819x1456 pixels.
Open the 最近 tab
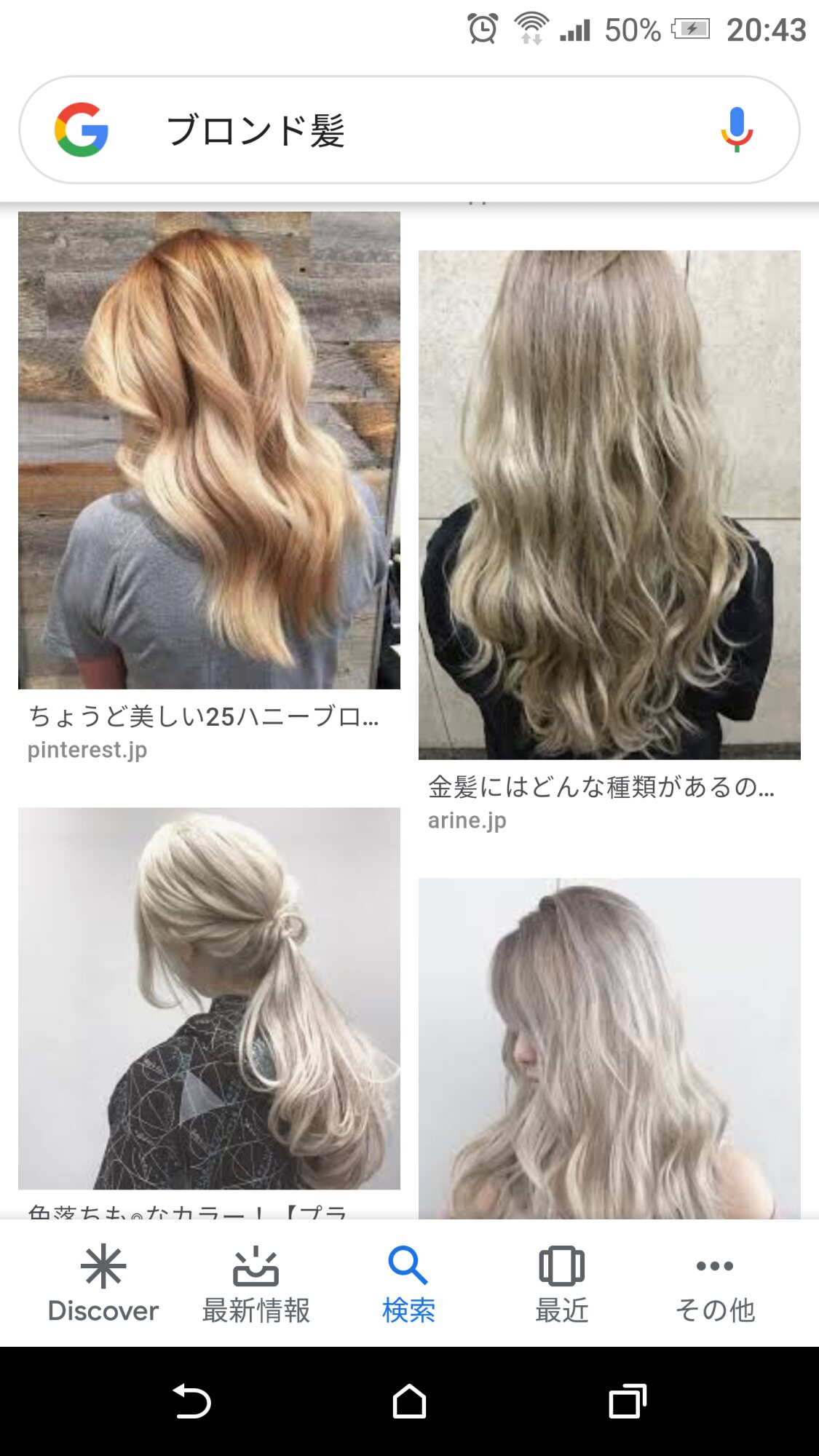click(x=561, y=1283)
